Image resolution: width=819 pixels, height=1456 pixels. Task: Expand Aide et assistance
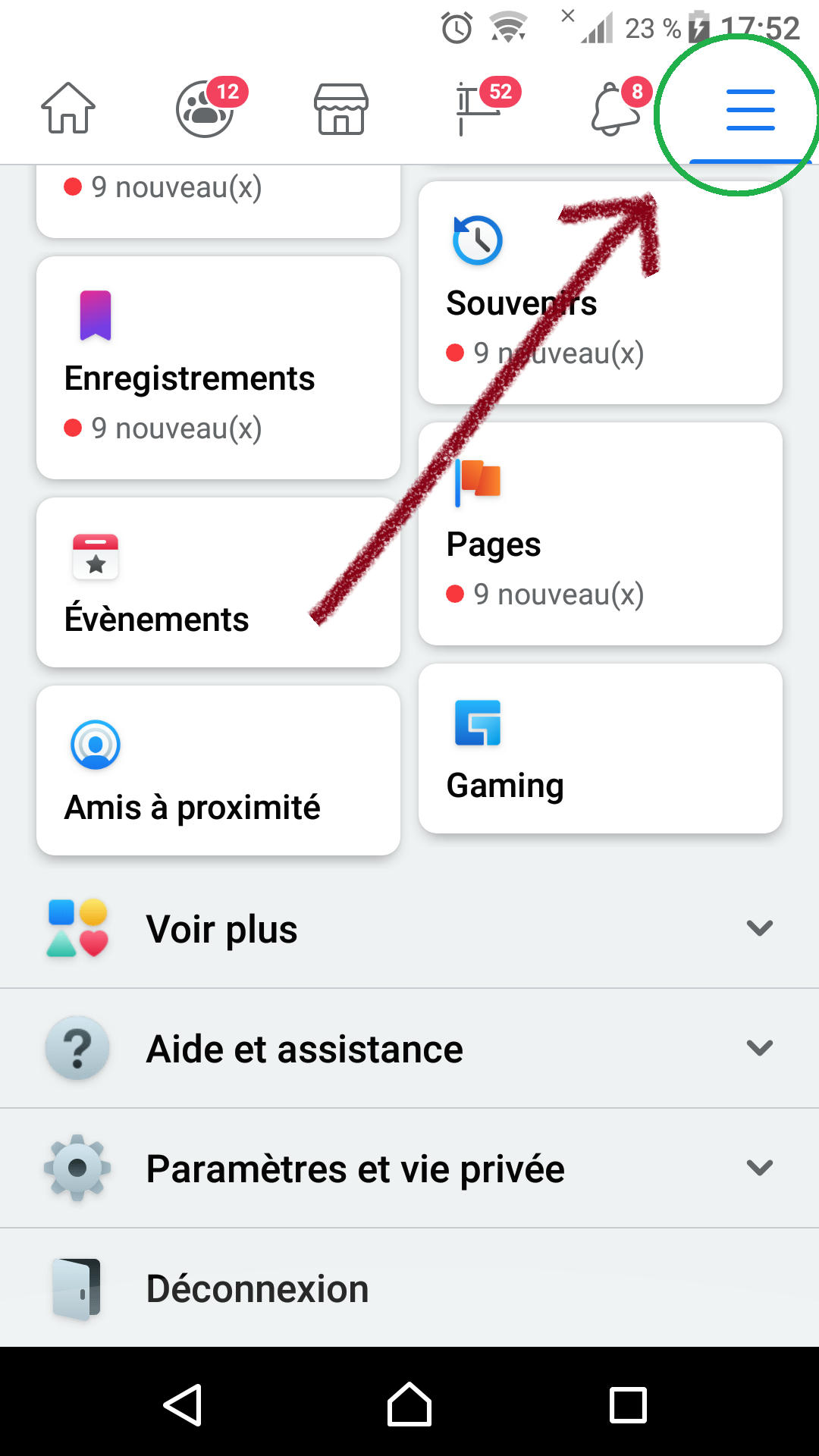tap(409, 1048)
